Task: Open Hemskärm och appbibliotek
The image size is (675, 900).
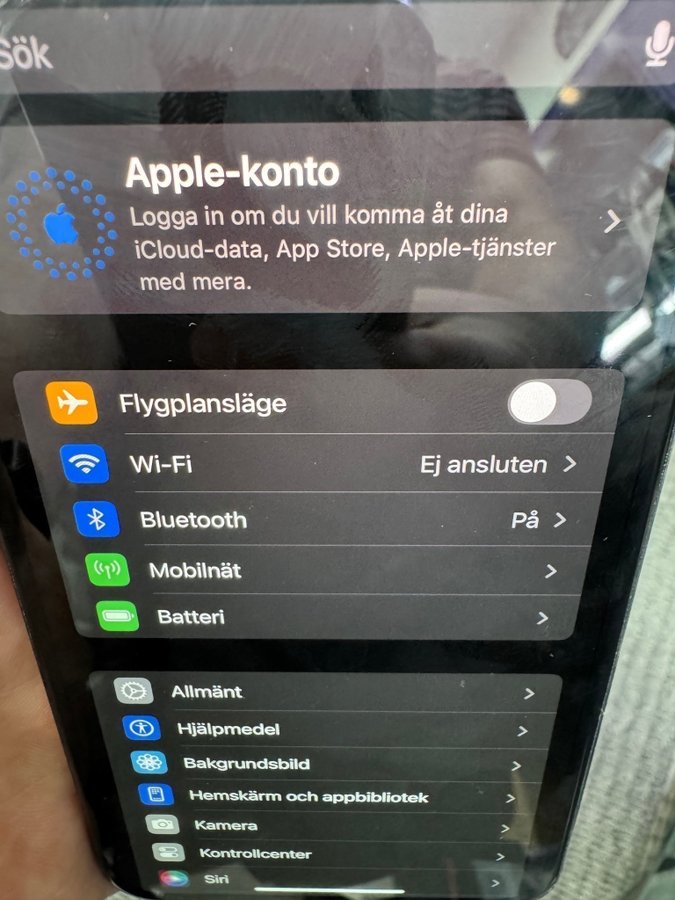Action: (x=330, y=797)
